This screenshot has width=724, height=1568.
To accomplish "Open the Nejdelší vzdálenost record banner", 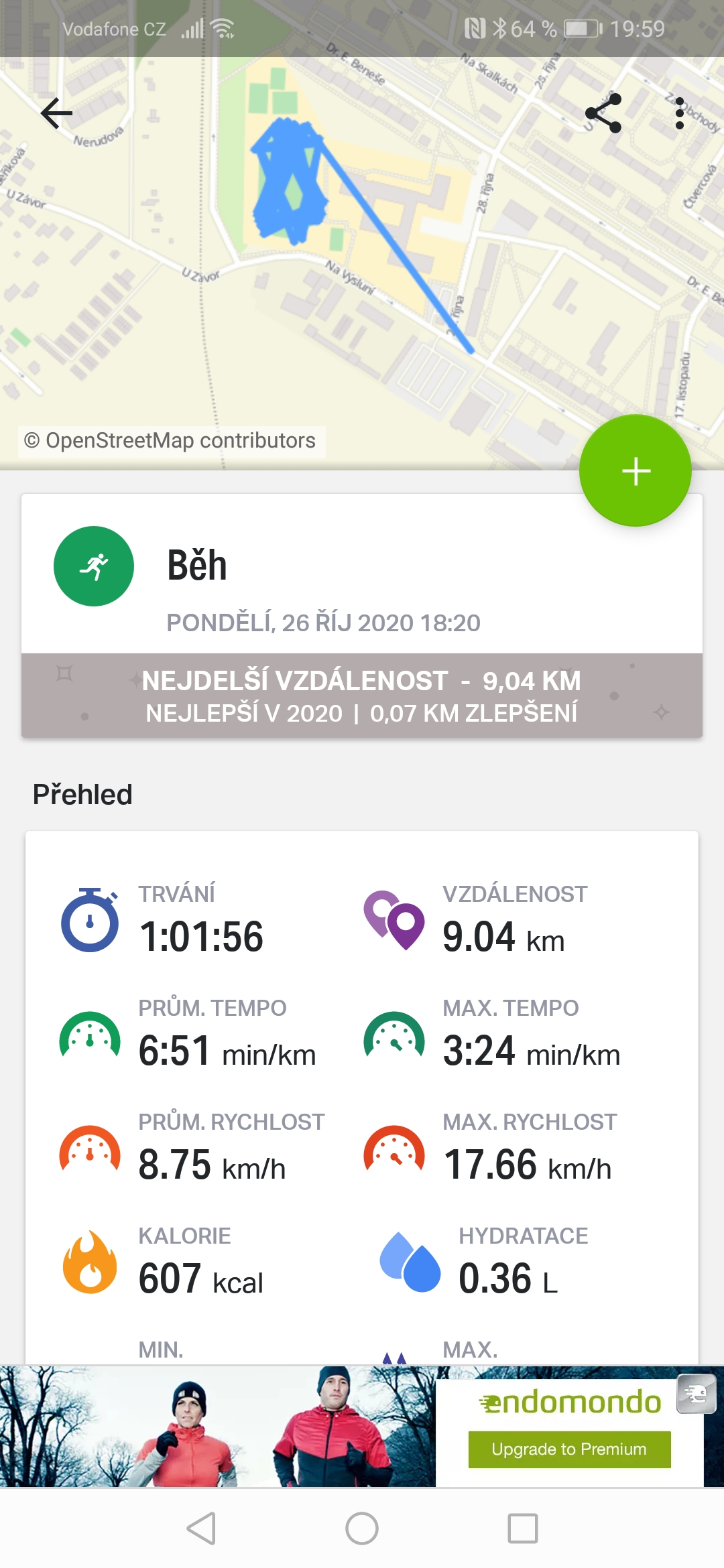I will point(362,696).
